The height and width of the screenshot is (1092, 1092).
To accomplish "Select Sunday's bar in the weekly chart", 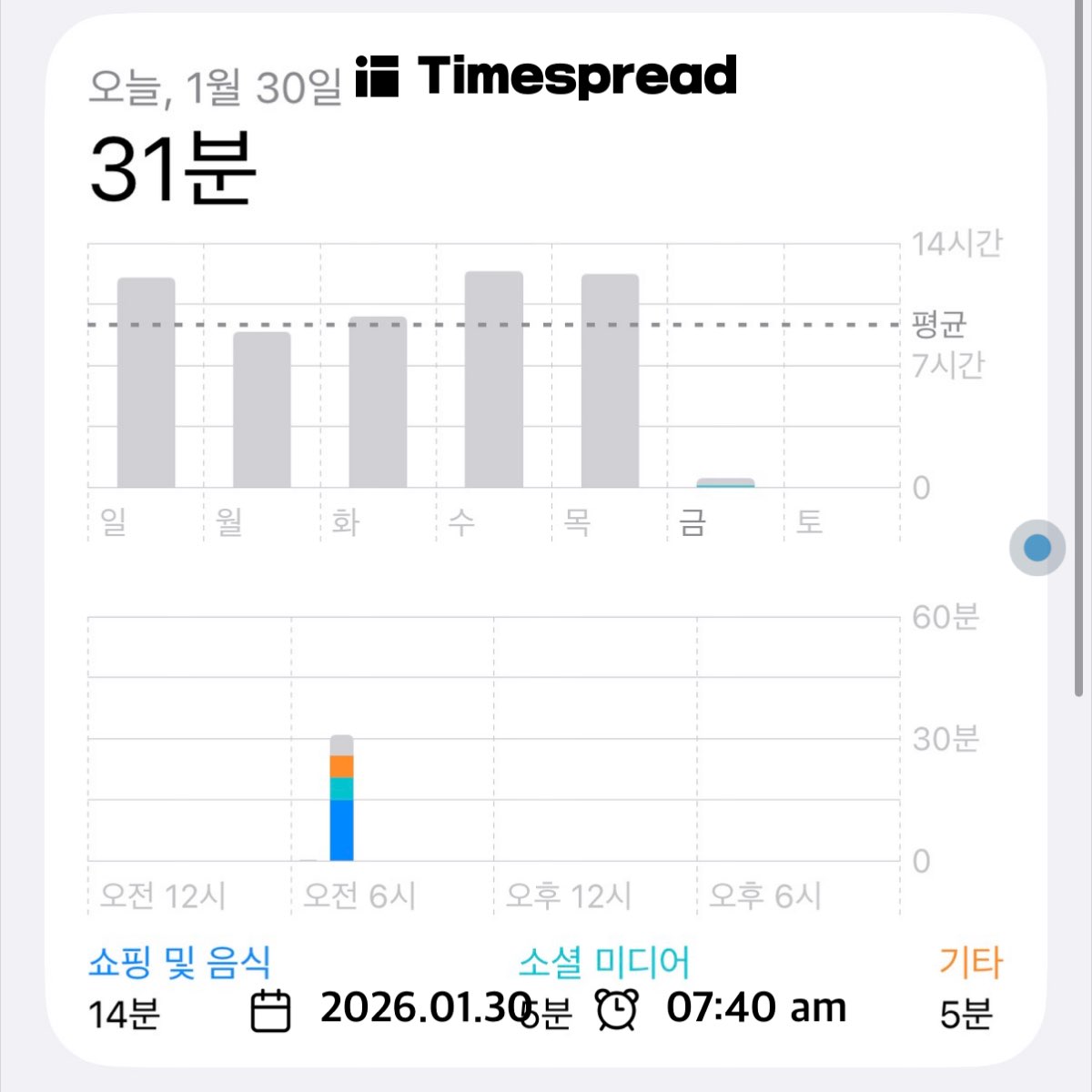I will pos(146,382).
